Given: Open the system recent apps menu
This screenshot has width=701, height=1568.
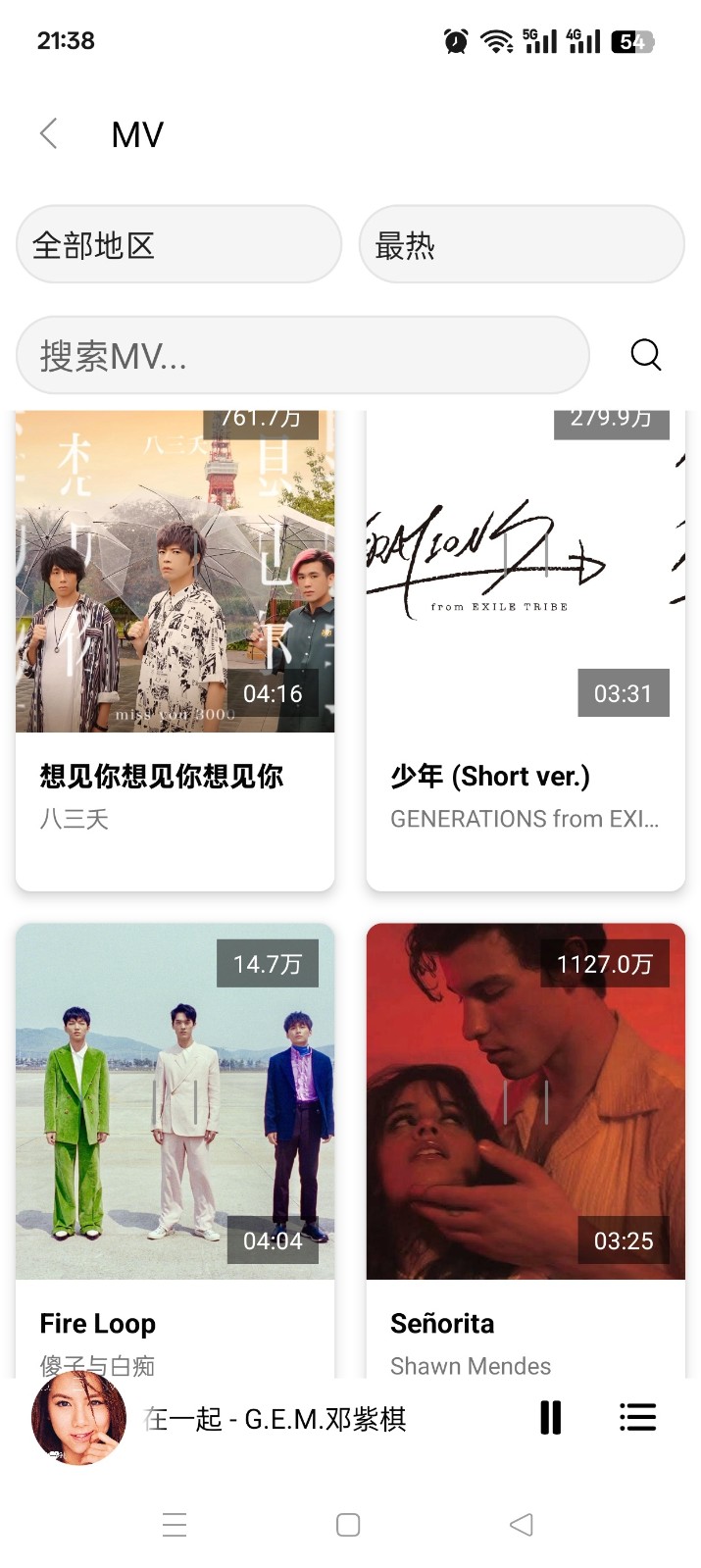Looking at the screenshot, I should [x=175, y=1525].
